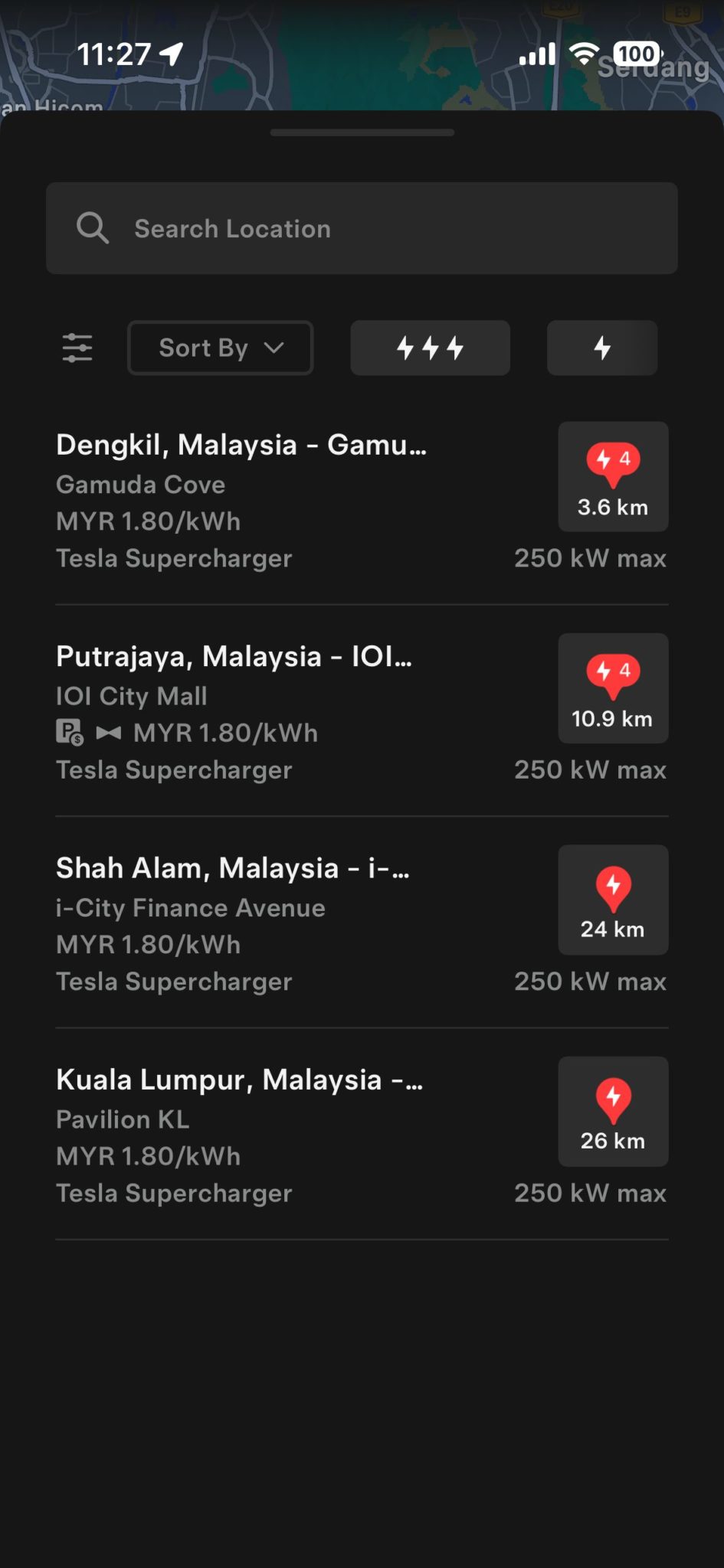This screenshot has width=724, height=1568.
Task: Tap the 10.9 km distance button
Action: pyautogui.click(x=613, y=688)
